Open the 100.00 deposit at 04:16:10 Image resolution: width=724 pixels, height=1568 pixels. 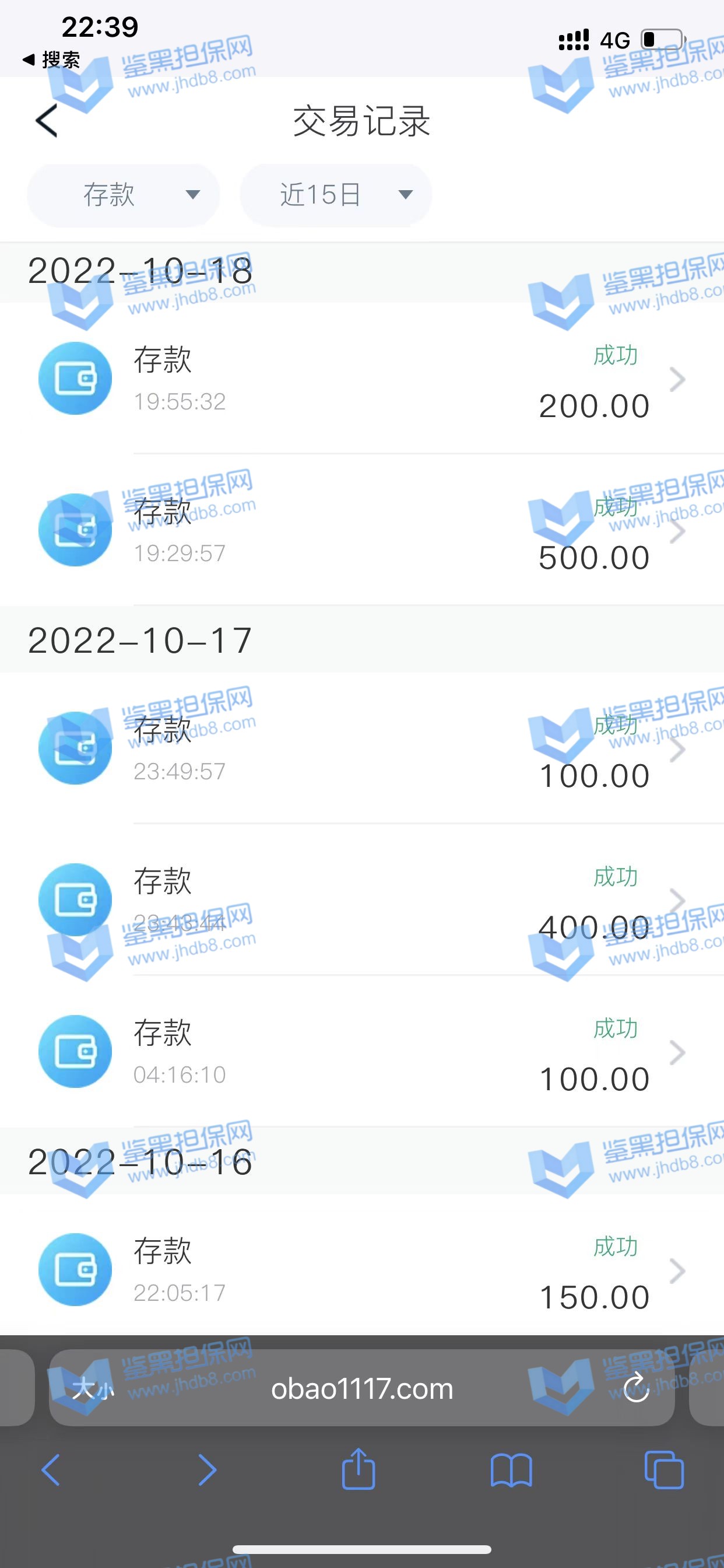click(362, 1051)
